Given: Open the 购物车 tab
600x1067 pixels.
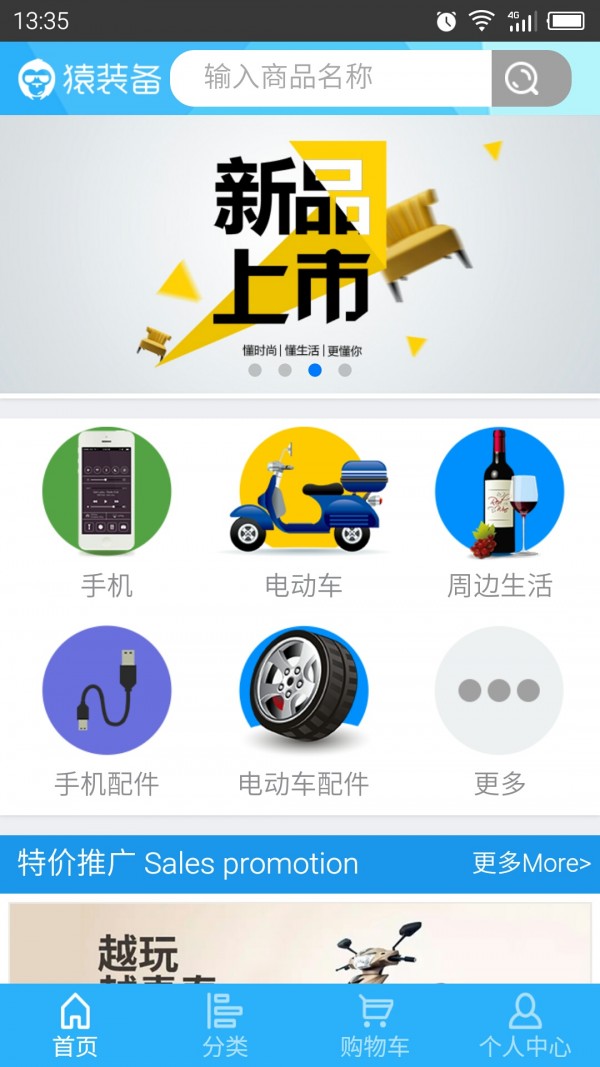Looking at the screenshot, I should [x=375, y=1026].
